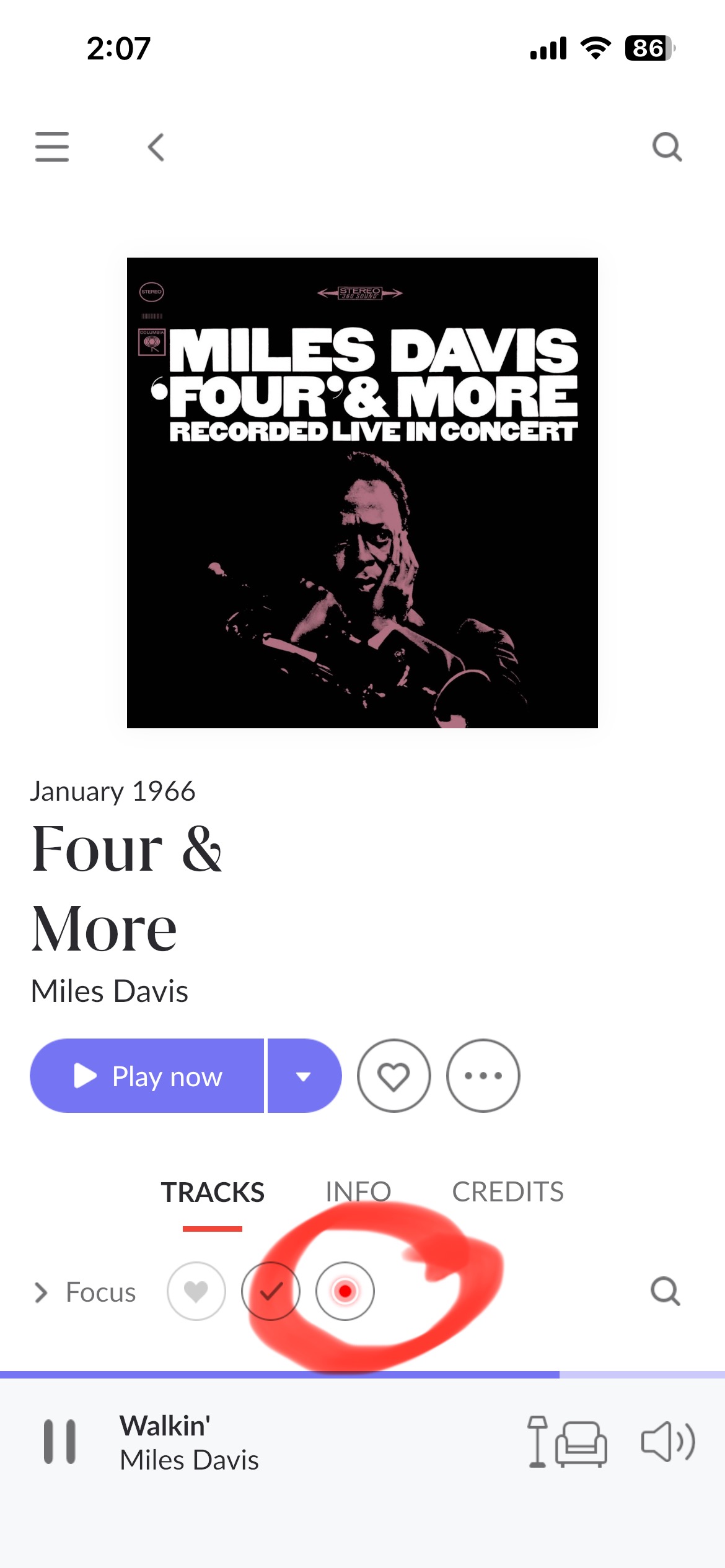The width and height of the screenshot is (725, 1568).
Task: Search within the track list
Action: (x=666, y=1291)
